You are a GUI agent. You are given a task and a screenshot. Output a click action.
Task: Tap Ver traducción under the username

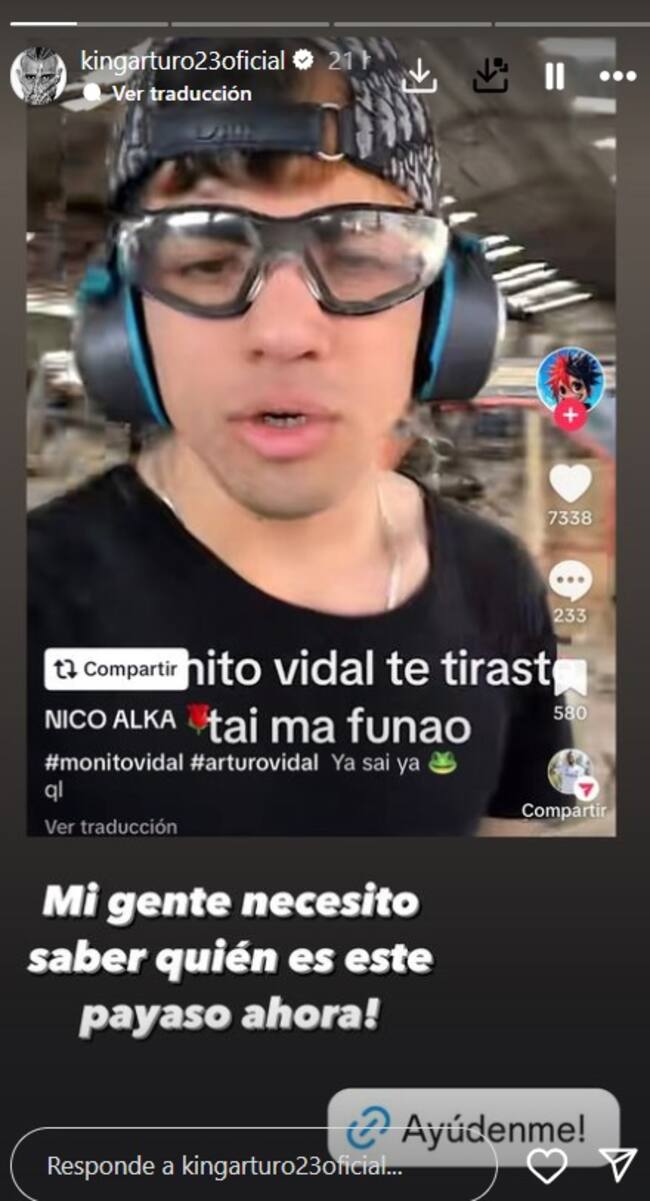[181, 93]
